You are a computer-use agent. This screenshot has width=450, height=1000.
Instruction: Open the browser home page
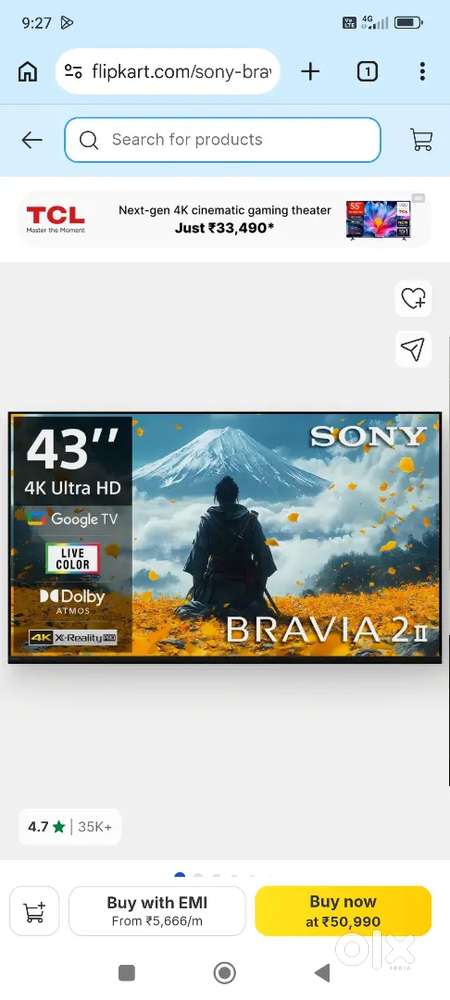[x=27, y=71]
